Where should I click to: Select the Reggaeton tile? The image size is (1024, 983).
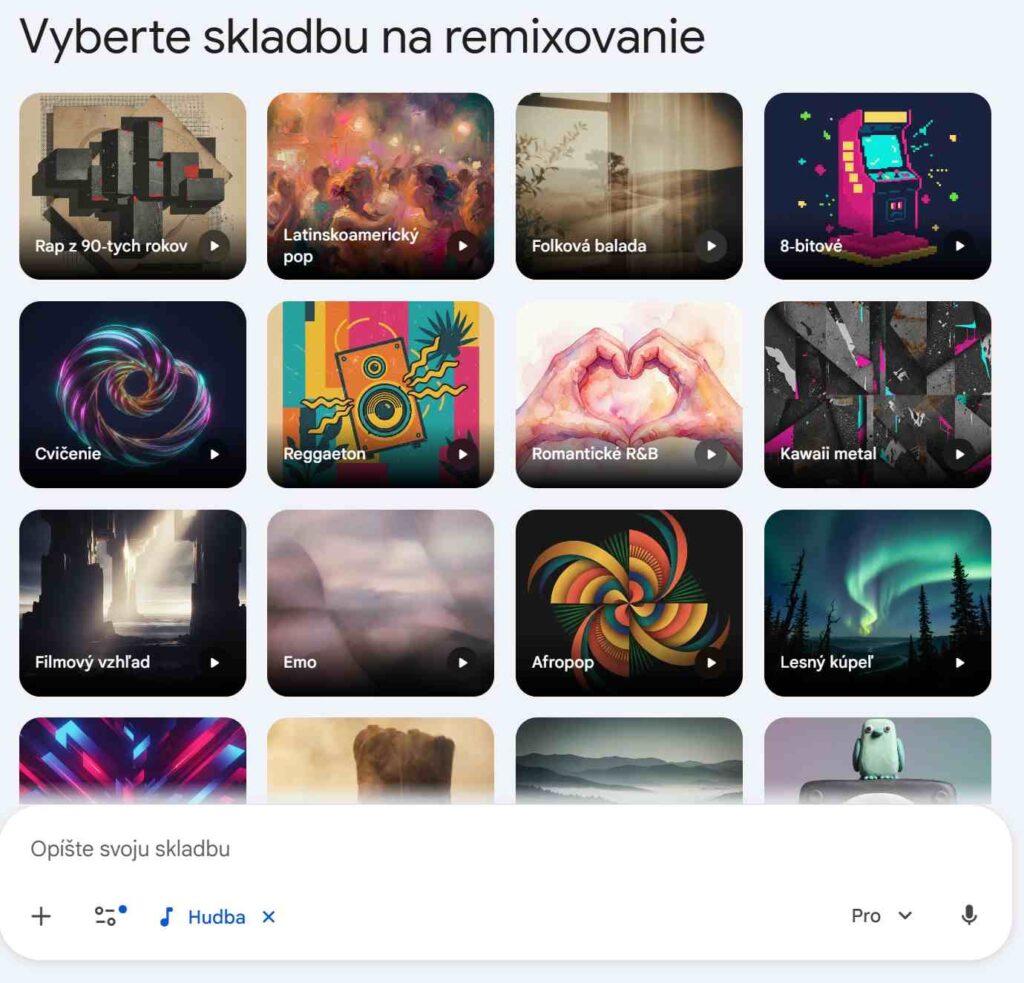click(380, 393)
